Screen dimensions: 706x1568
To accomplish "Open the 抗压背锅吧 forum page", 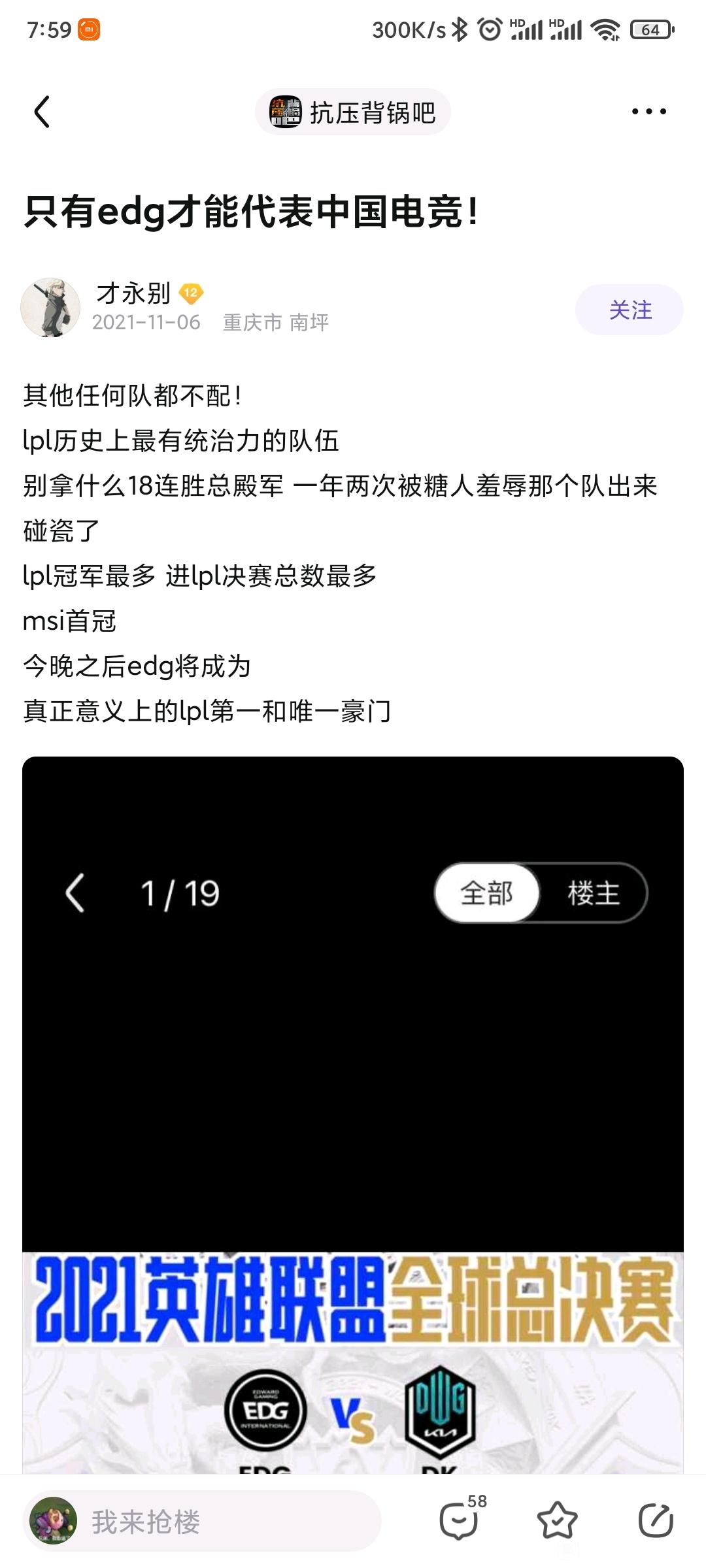I will click(x=353, y=112).
